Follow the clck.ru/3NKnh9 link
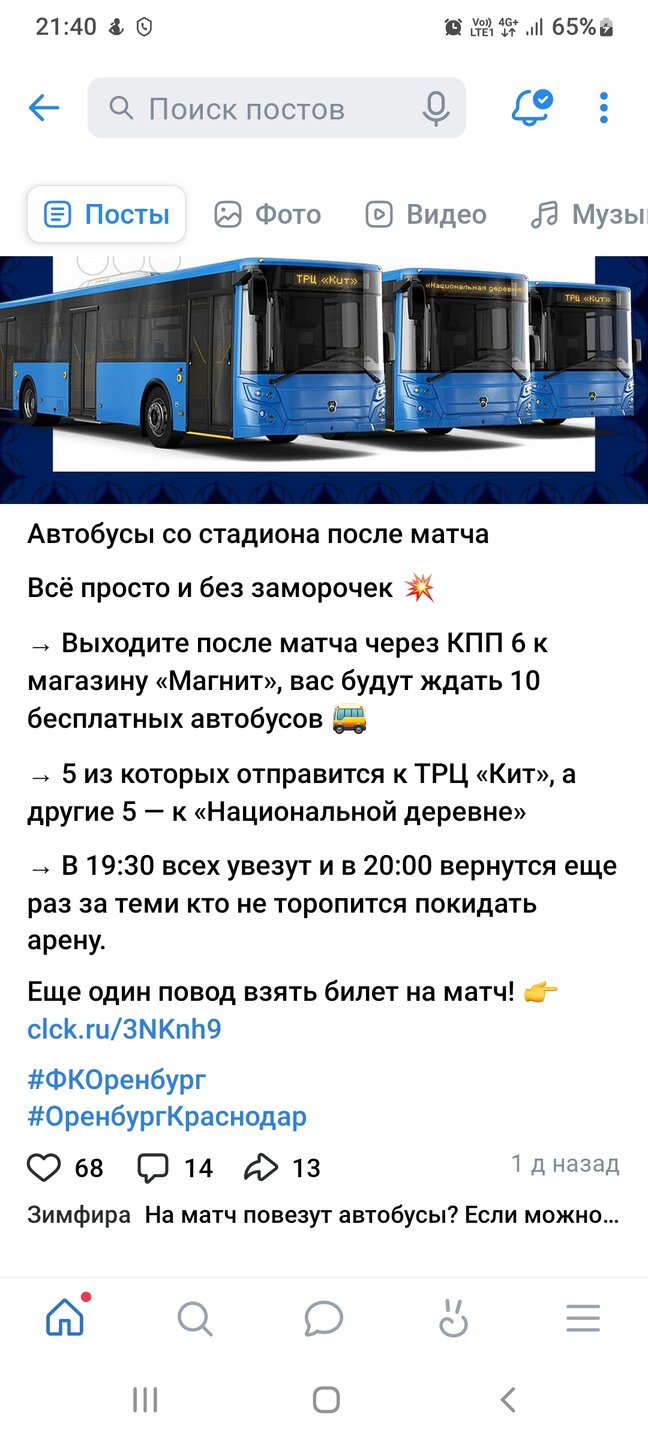The image size is (648, 1440). [x=124, y=1029]
